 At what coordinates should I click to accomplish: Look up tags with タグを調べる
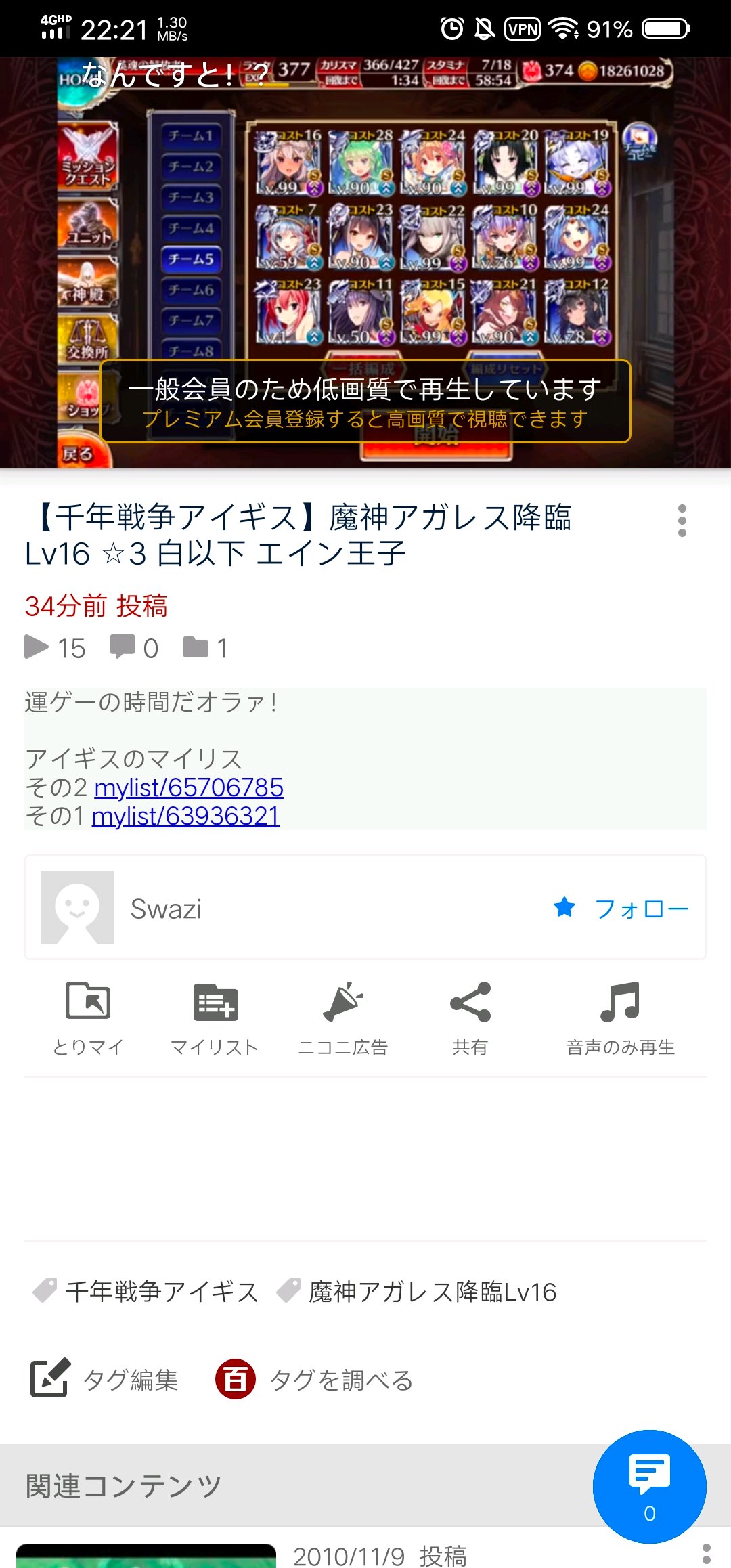pyautogui.click(x=314, y=1379)
